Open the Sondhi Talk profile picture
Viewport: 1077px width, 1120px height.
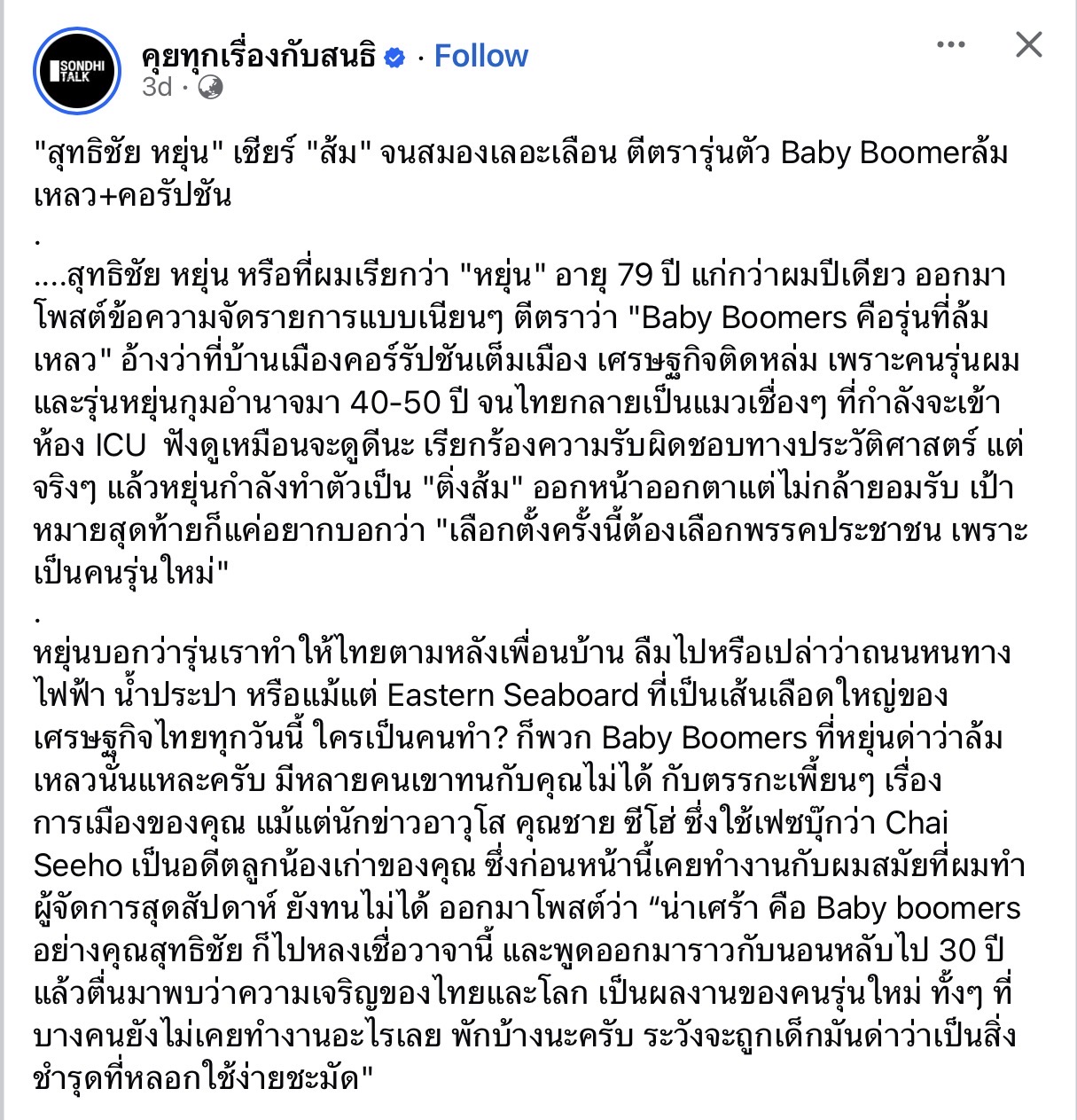(76, 71)
